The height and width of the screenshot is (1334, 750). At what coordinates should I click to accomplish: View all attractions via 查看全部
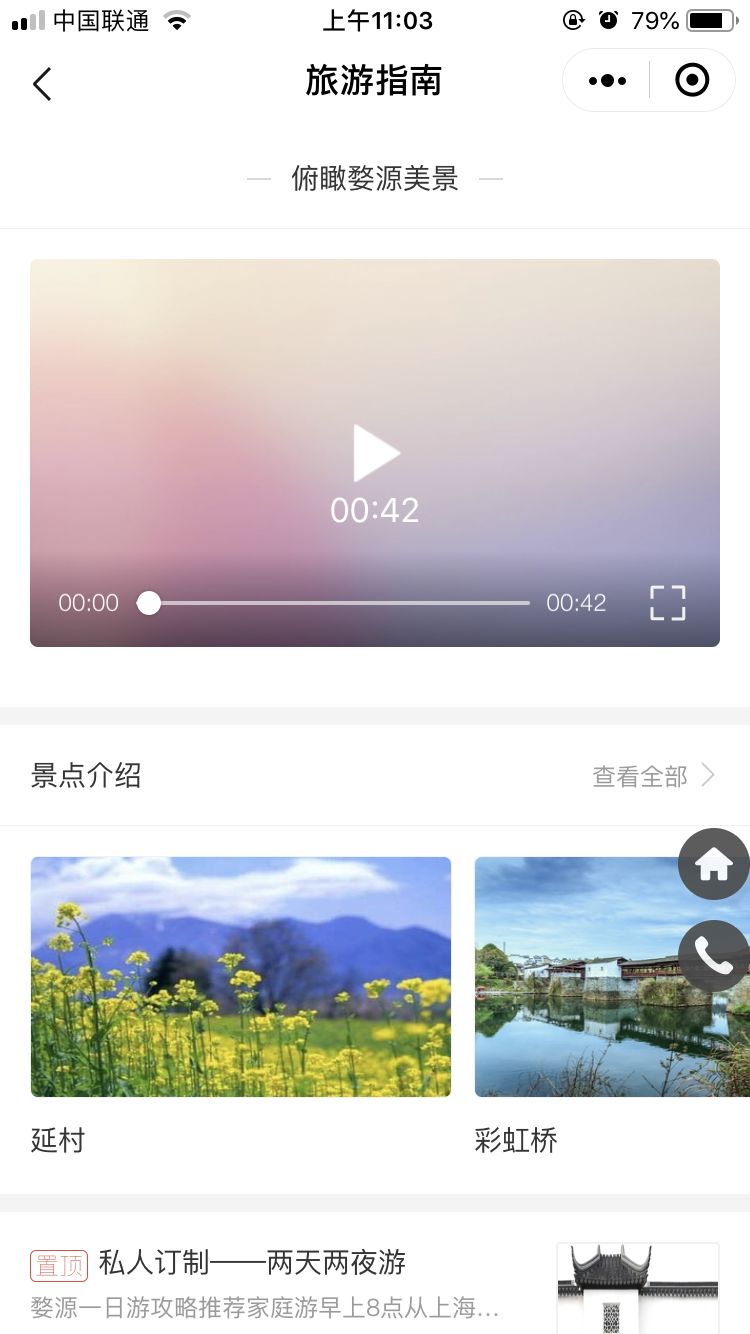coord(654,776)
